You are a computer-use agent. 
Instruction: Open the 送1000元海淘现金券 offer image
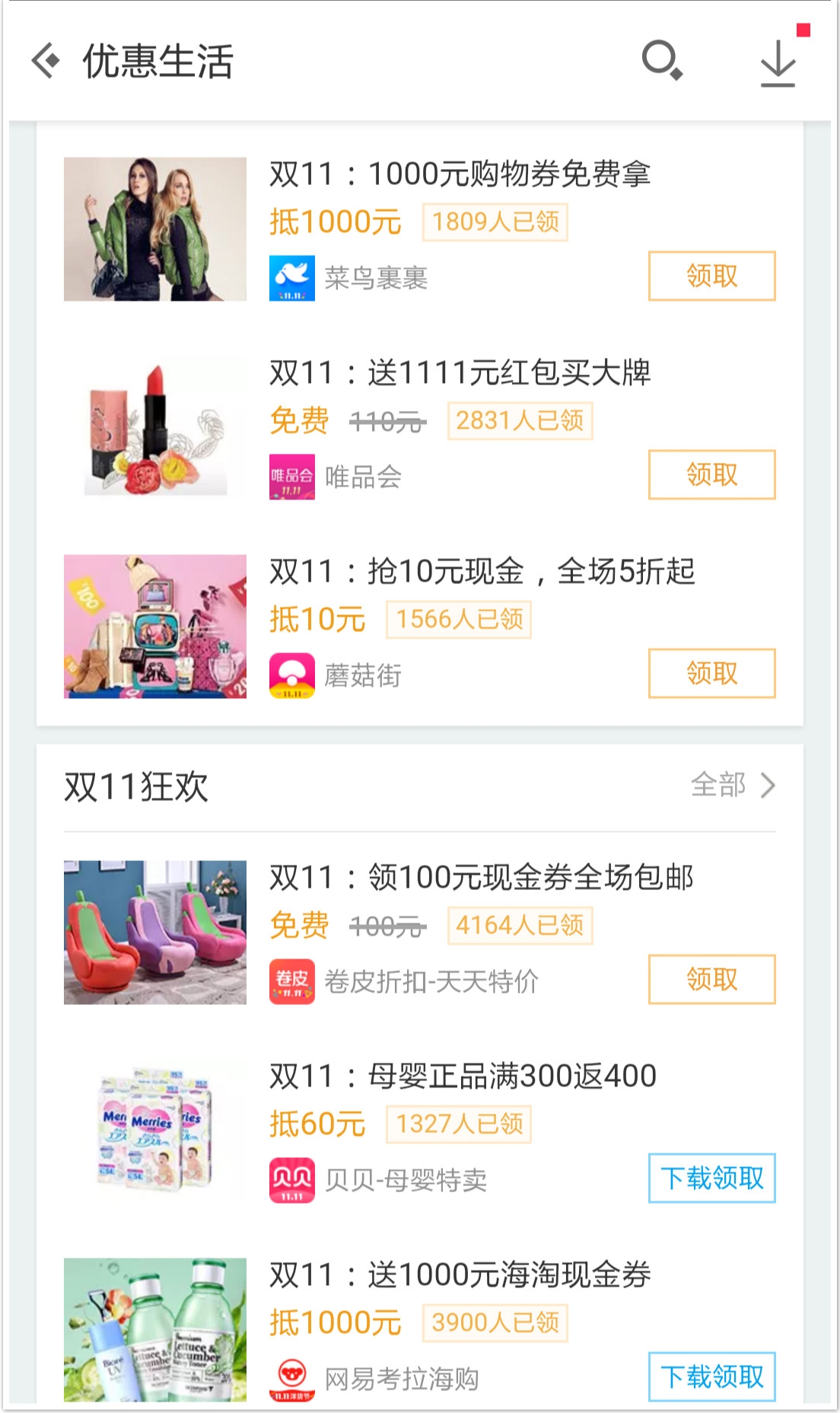[x=155, y=1329]
